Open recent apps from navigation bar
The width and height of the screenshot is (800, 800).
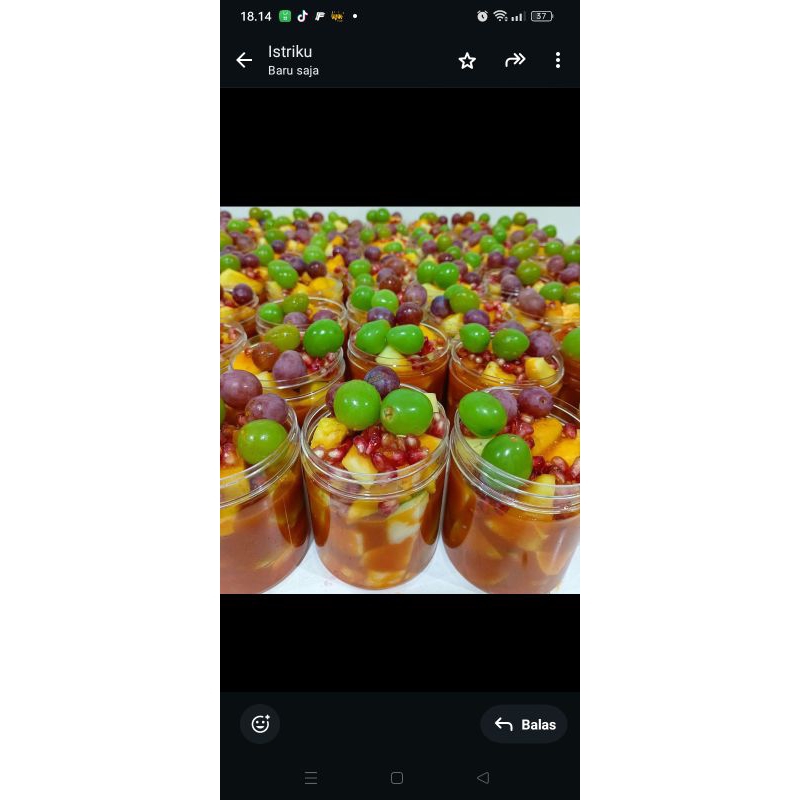pos(311,778)
